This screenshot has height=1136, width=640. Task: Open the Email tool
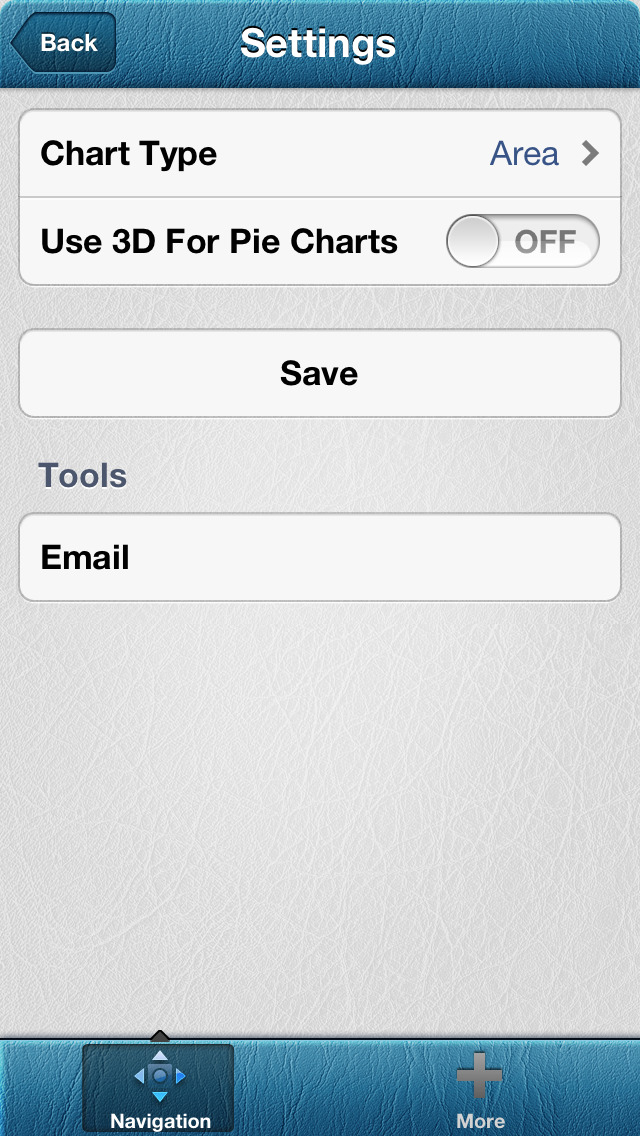(320, 557)
